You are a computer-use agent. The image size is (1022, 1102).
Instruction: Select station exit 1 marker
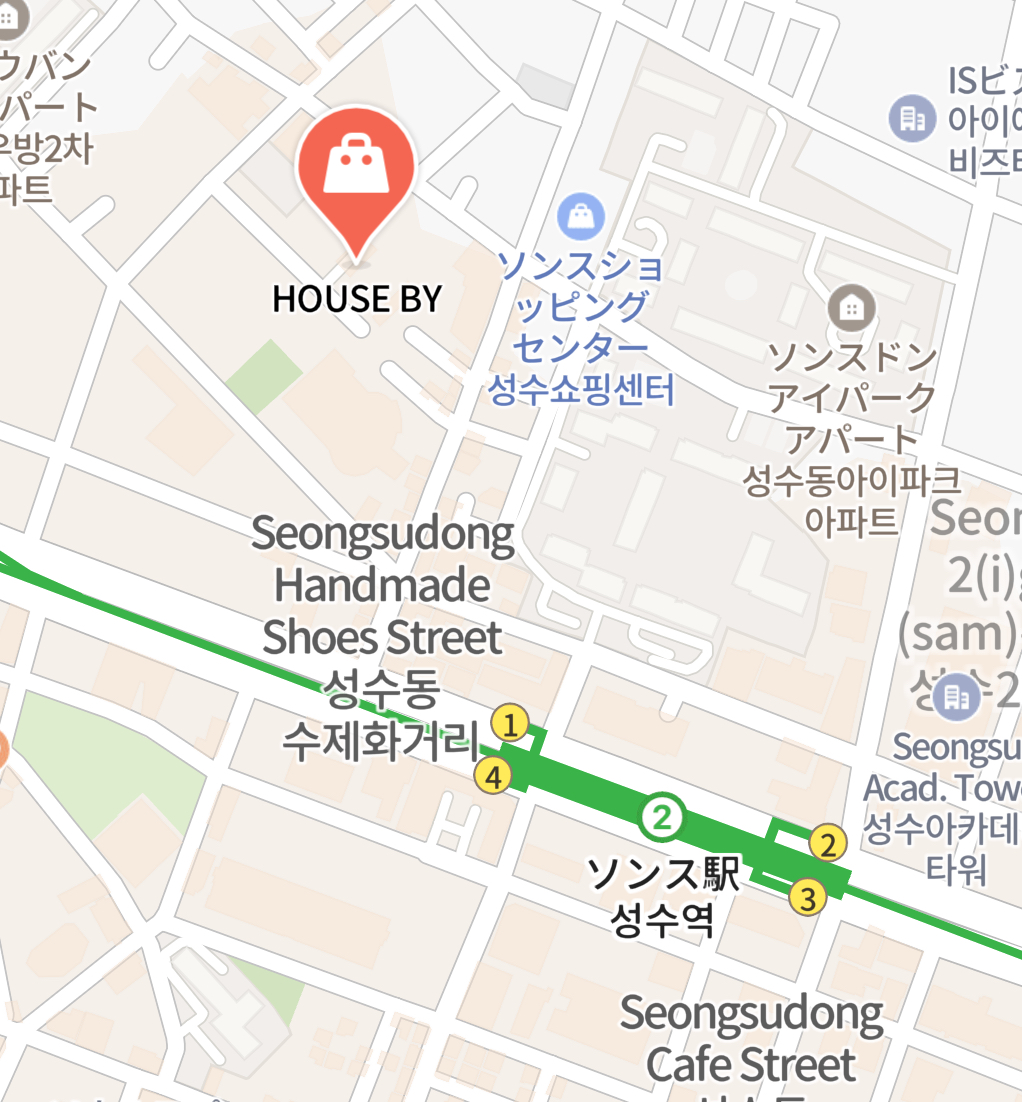point(512,723)
